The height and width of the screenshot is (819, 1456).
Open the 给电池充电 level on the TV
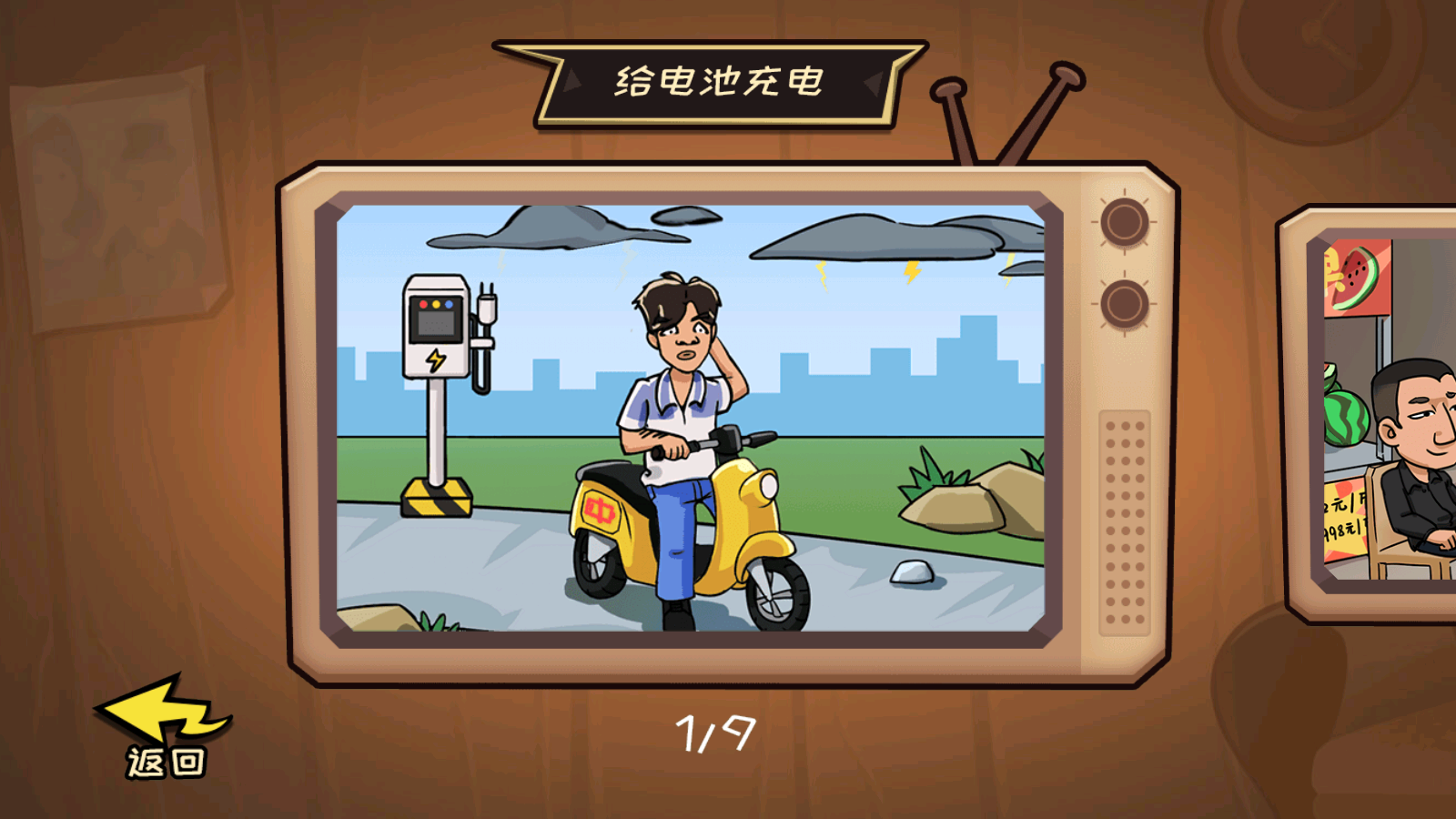point(692,419)
